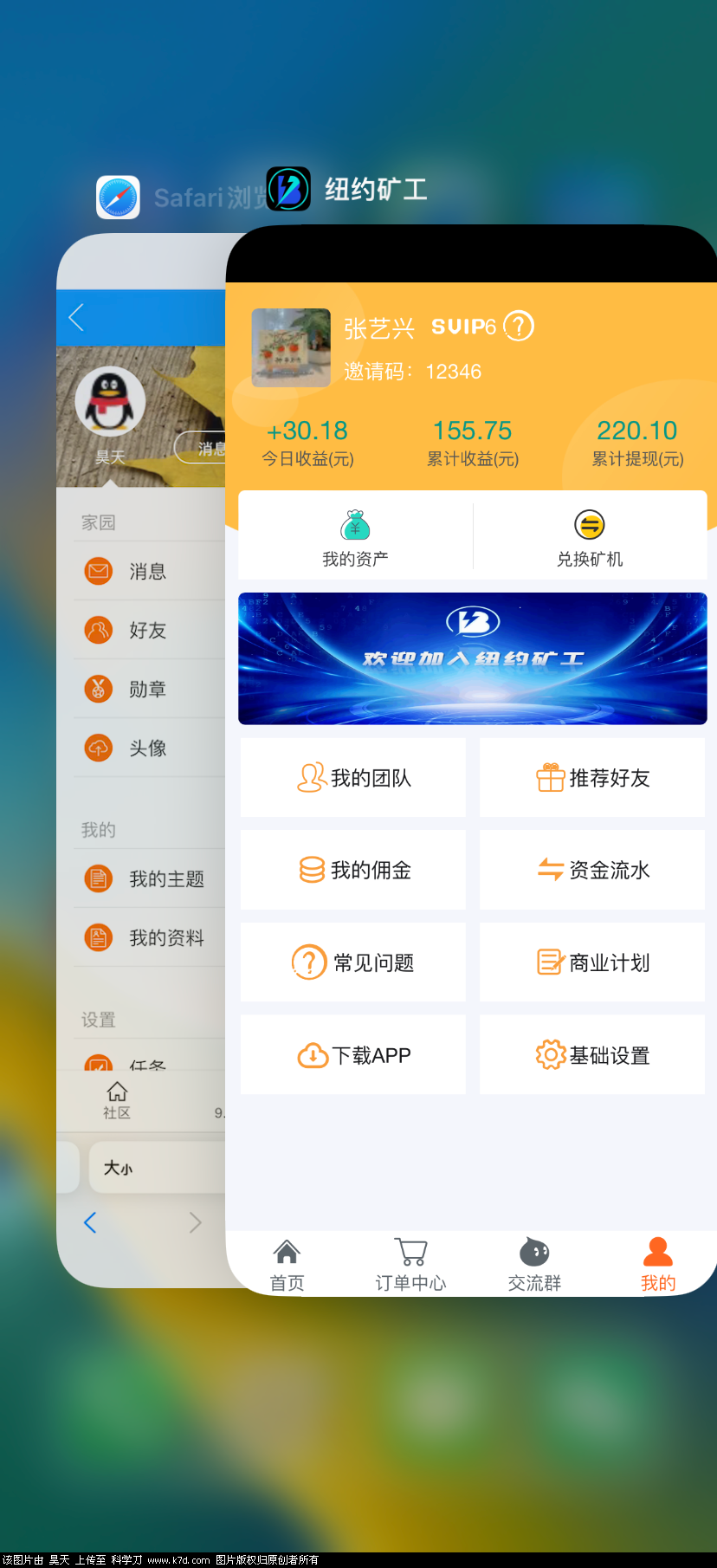Open 商业计划 (Business Plan)
Image resolution: width=717 pixels, height=1568 pixels.
pyautogui.click(x=592, y=962)
